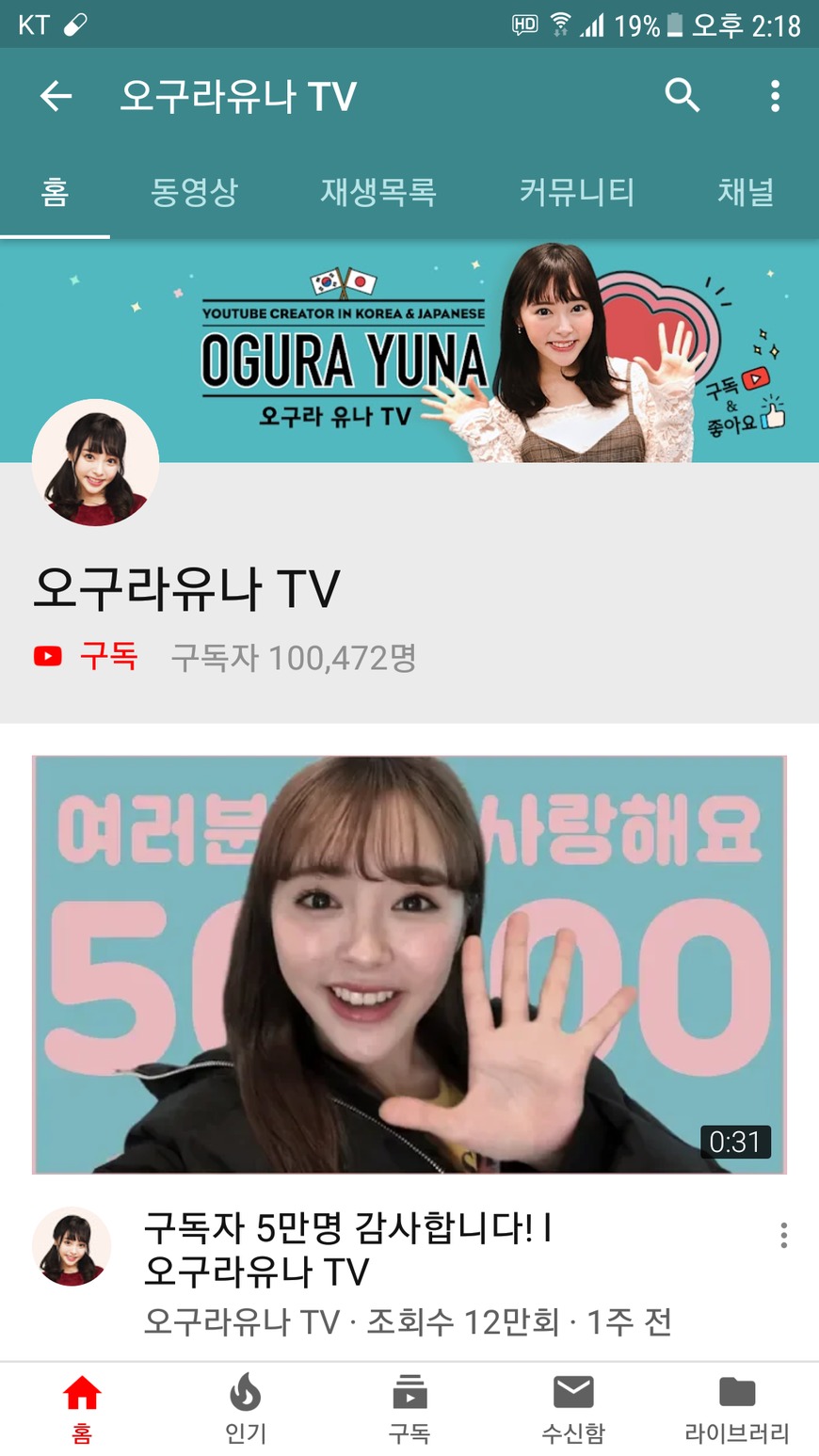Switch to the 동영상 tab
The width and height of the screenshot is (819, 1456).
(194, 193)
